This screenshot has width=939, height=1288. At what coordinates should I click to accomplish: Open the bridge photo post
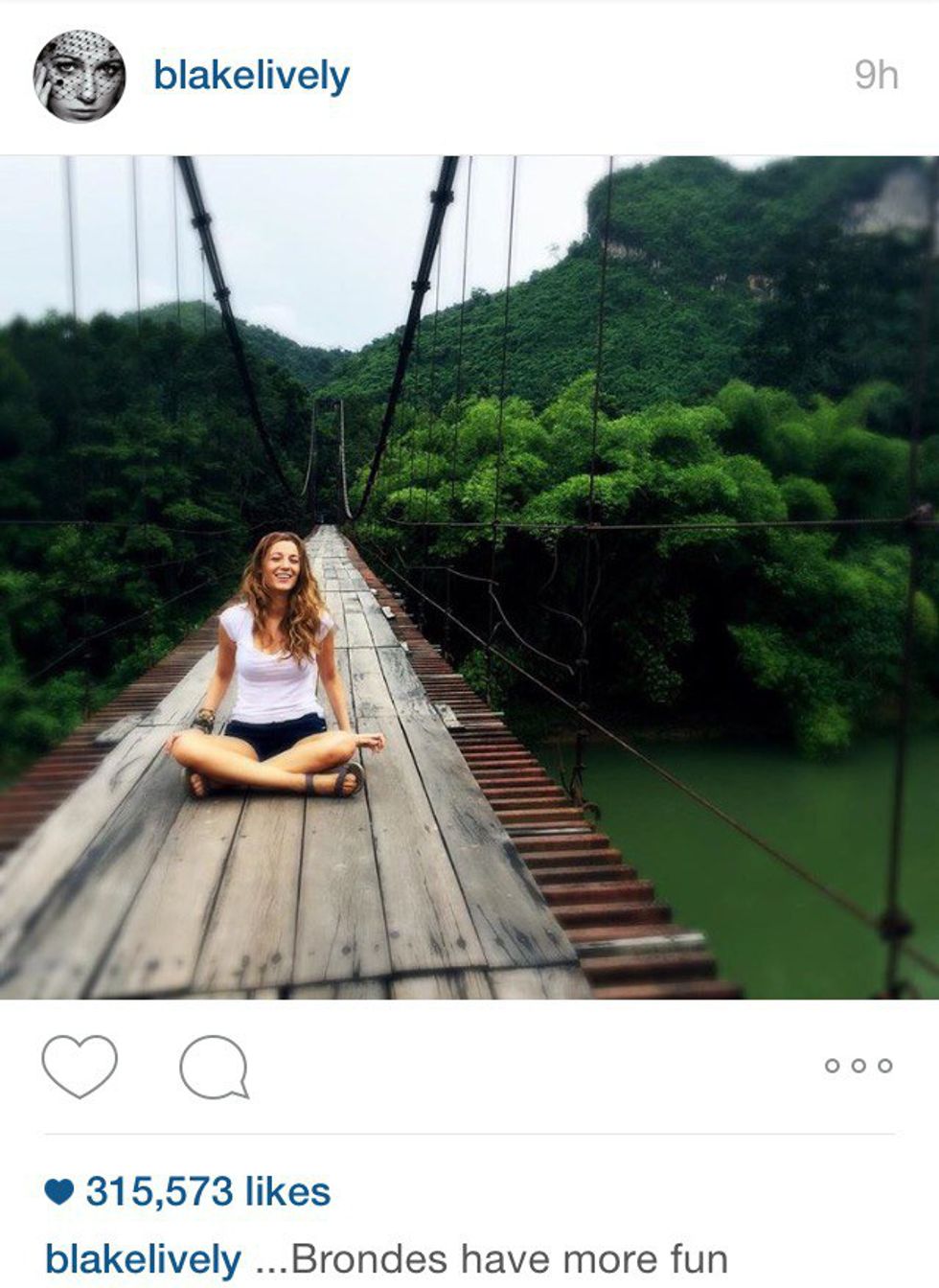pos(469,577)
